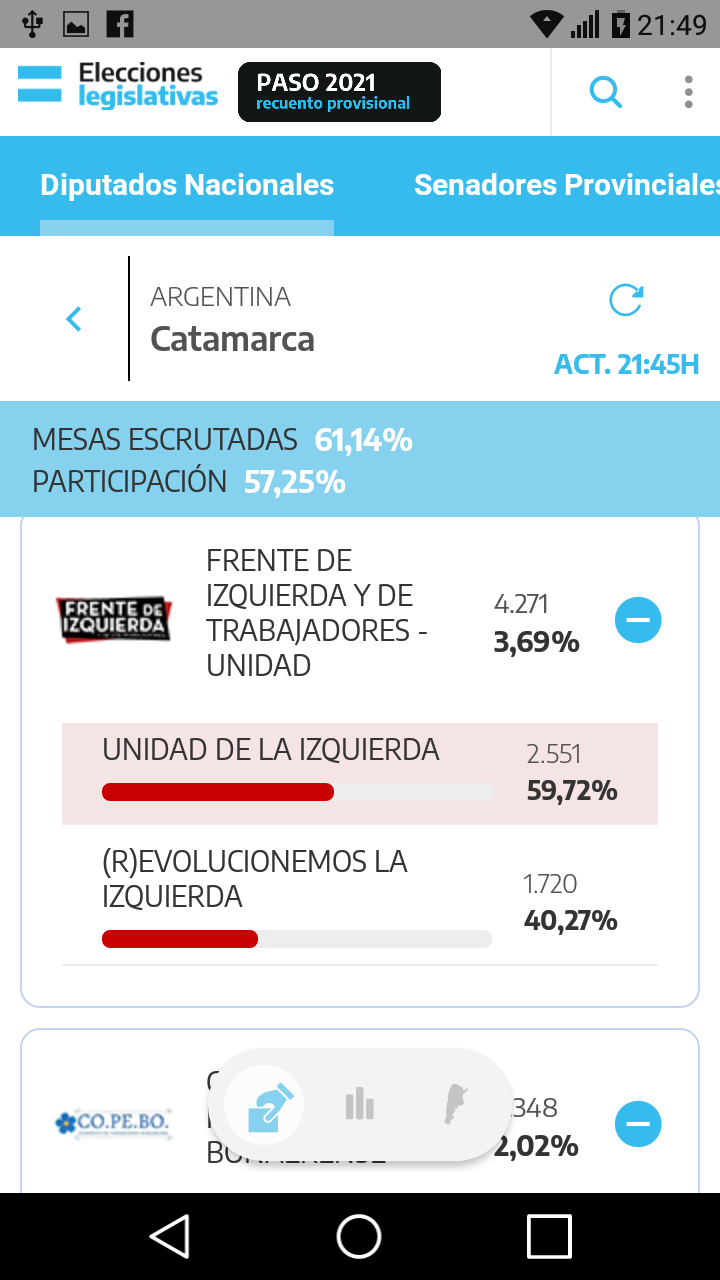Viewport: 720px width, 1280px height.
Task: Collapse the CO.PE.BO. party card
Action: (x=638, y=1124)
